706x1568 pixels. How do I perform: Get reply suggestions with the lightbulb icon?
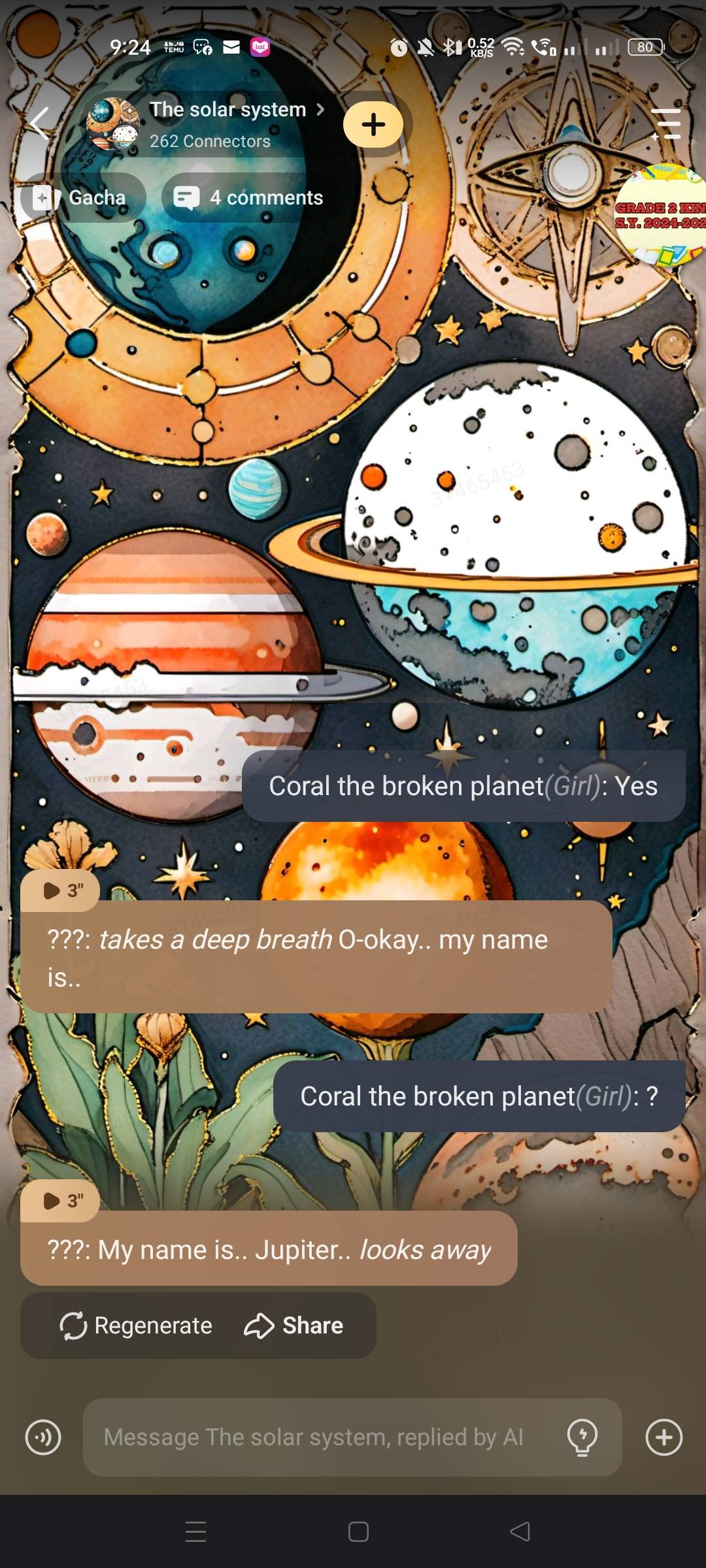coord(582,1437)
